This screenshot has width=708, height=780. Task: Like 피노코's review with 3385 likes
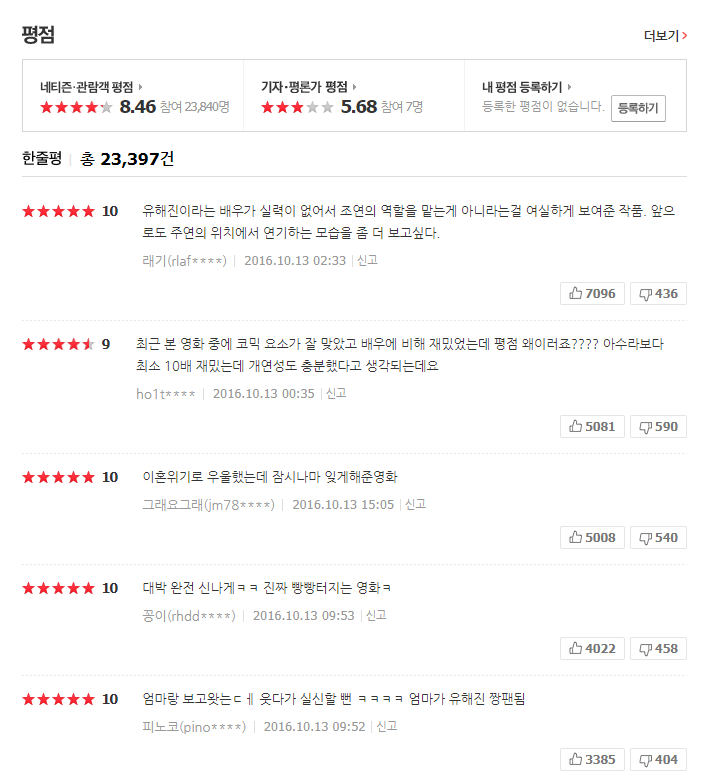(592, 759)
